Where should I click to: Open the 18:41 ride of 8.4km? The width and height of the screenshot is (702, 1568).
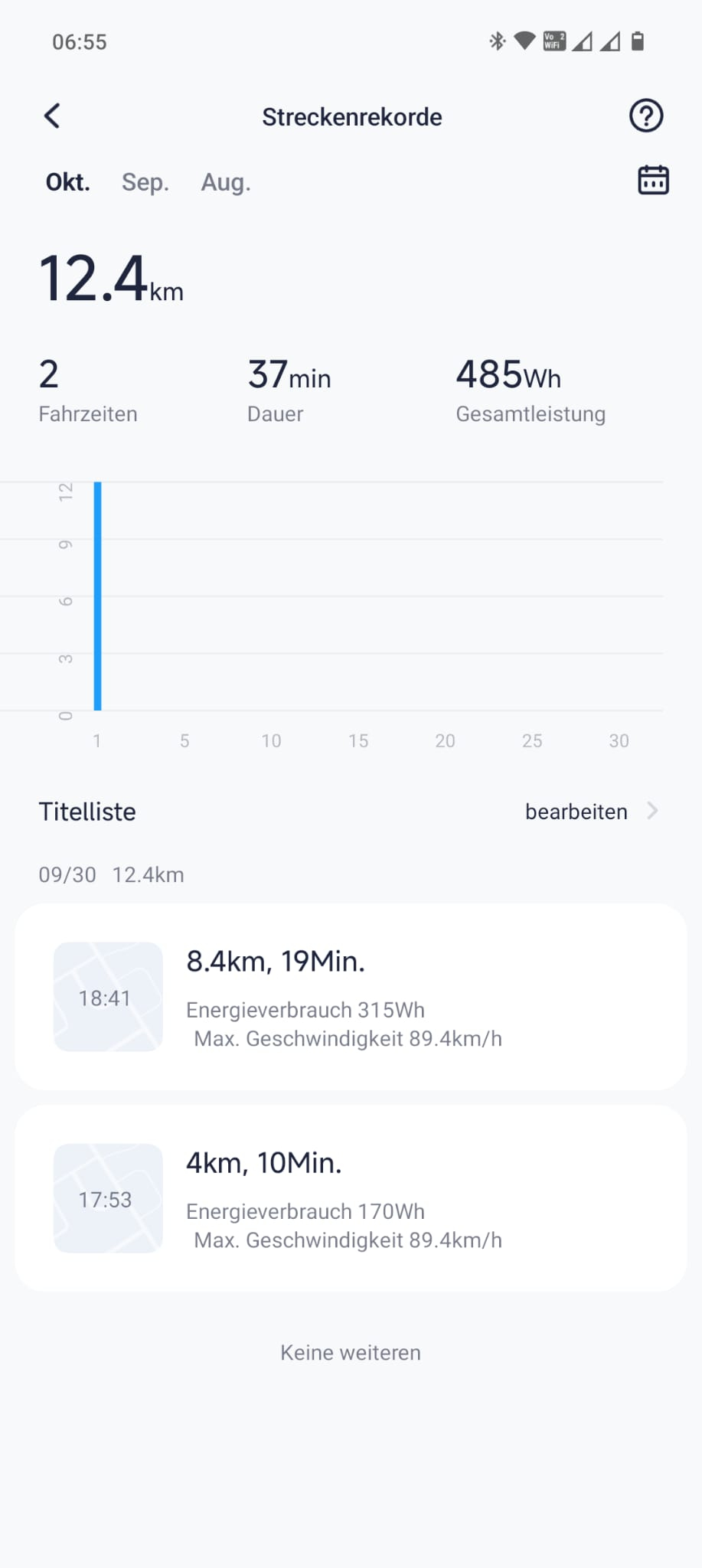[351, 997]
